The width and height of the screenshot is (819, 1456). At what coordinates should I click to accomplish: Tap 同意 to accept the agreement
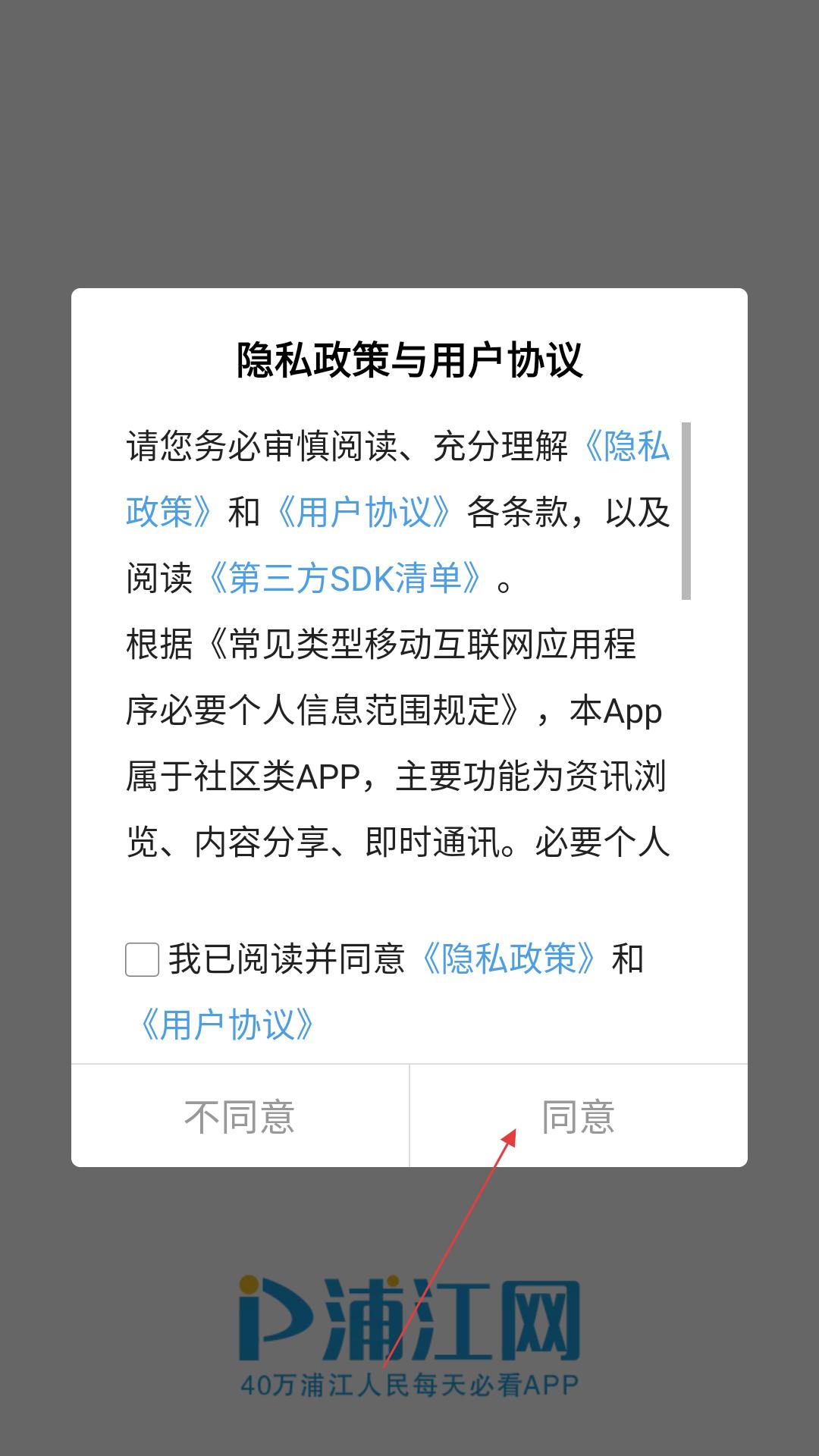578,1116
